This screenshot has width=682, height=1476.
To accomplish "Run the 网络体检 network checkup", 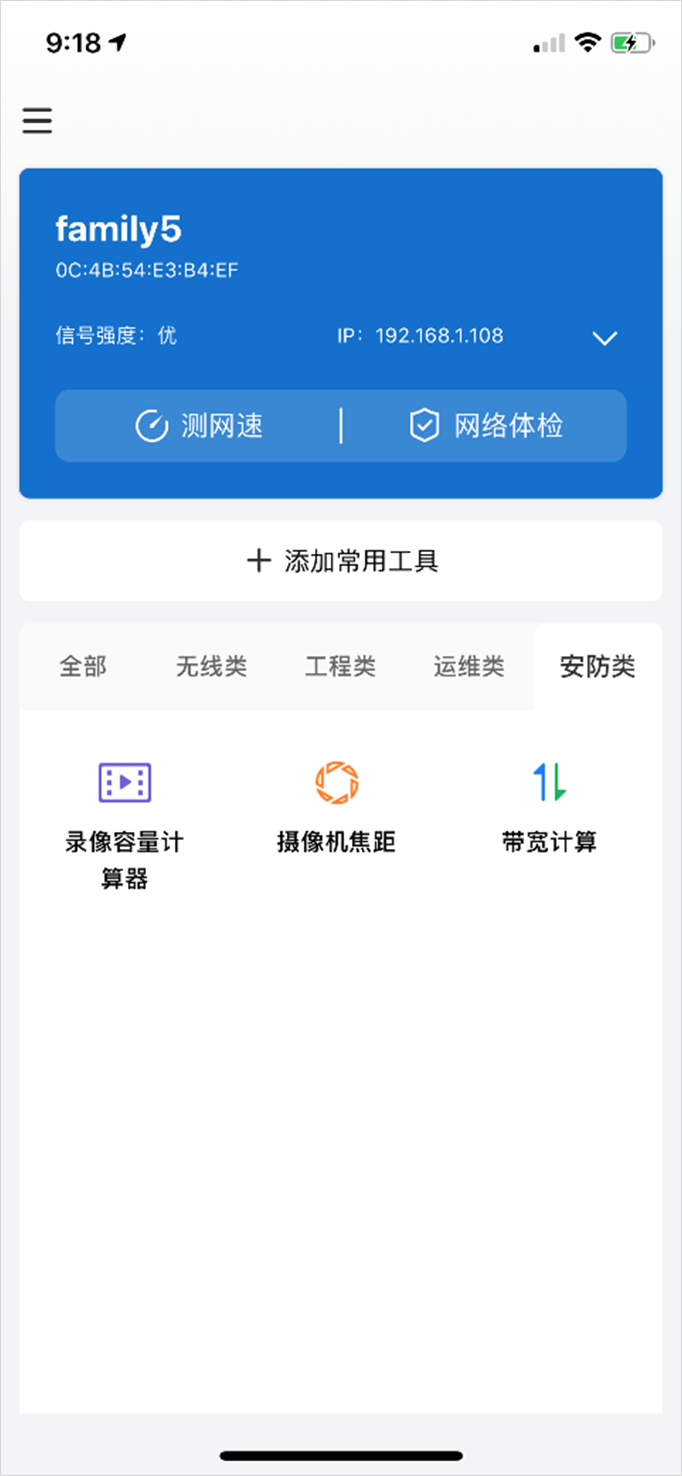I will pyautogui.click(x=486, y=426).
